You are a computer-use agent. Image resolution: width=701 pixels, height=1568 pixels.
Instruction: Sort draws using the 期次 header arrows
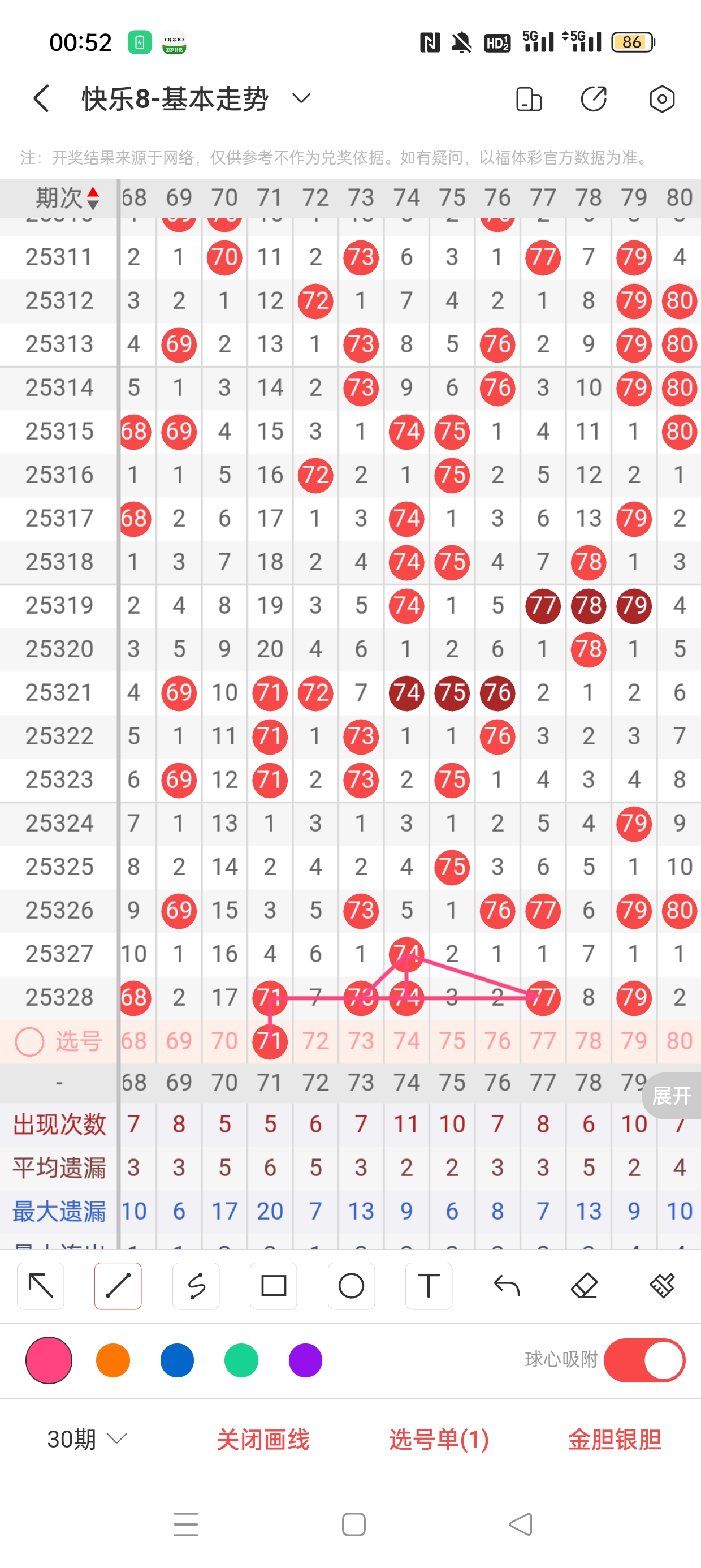[93, 198]
